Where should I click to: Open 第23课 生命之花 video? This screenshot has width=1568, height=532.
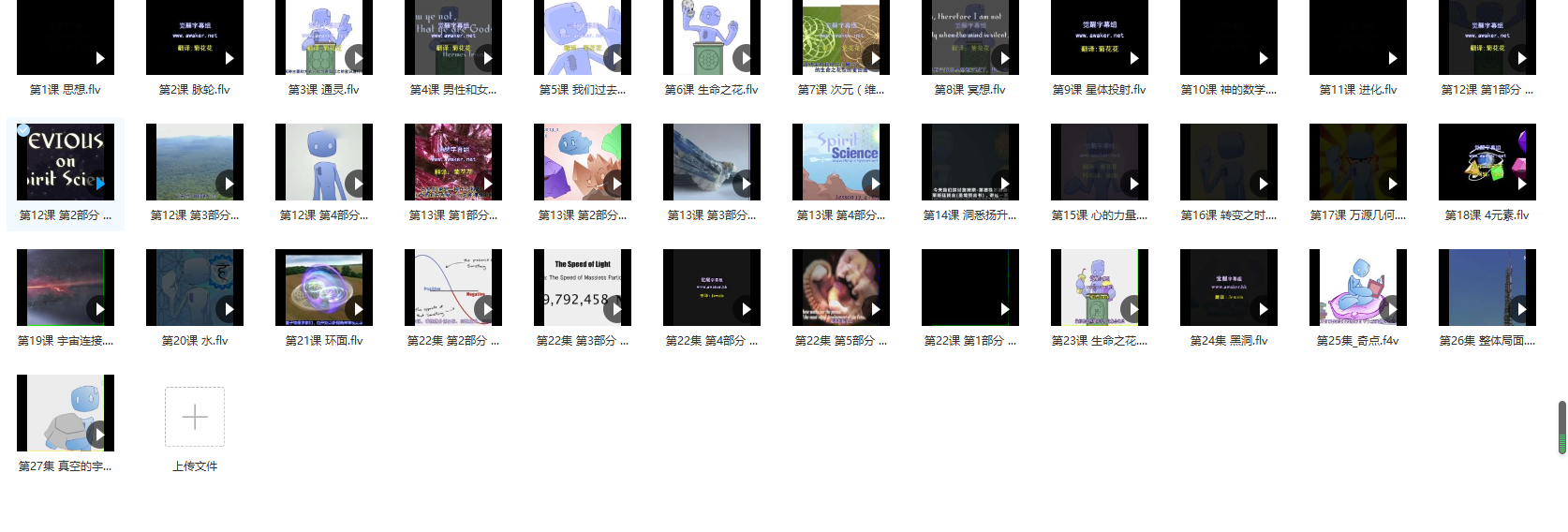pos(1100,288)
